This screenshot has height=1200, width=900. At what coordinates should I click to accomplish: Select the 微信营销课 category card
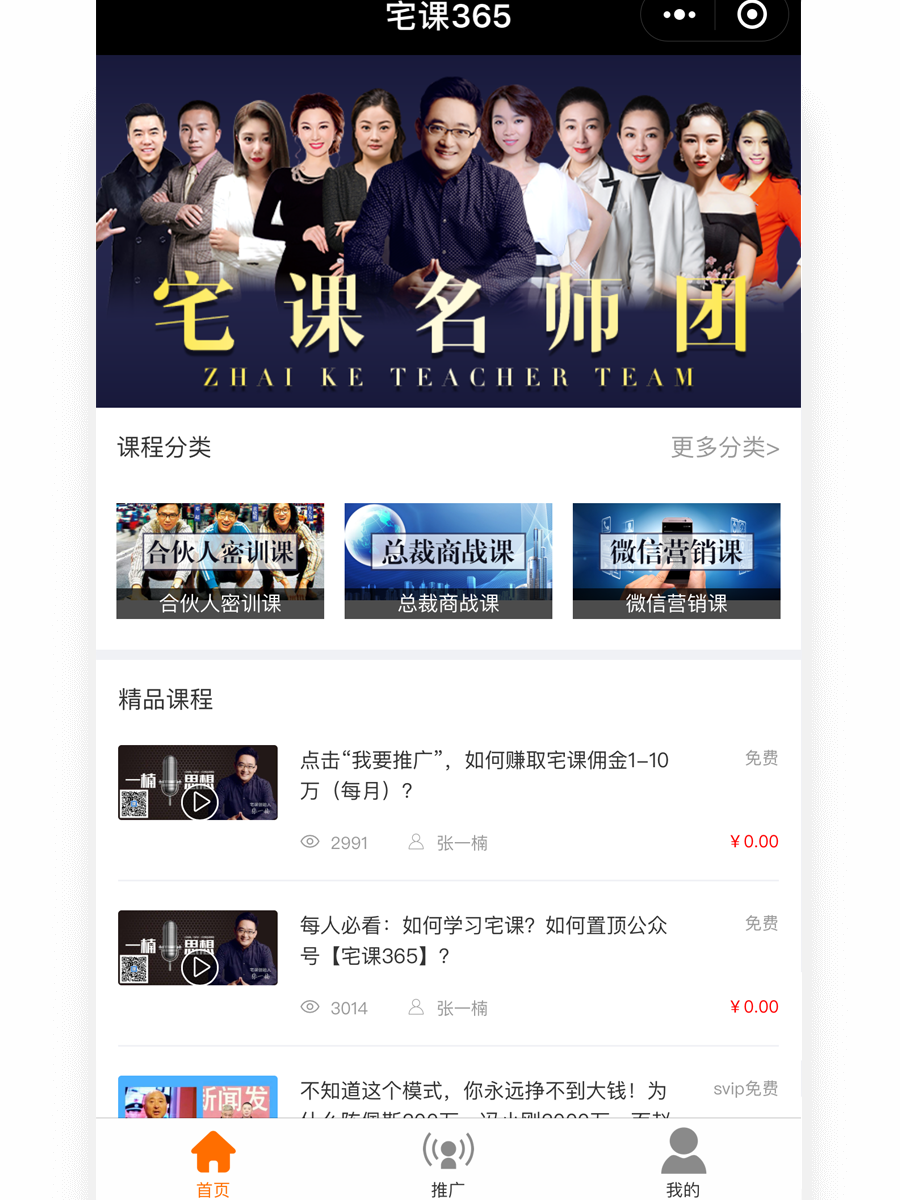(675, 560)
